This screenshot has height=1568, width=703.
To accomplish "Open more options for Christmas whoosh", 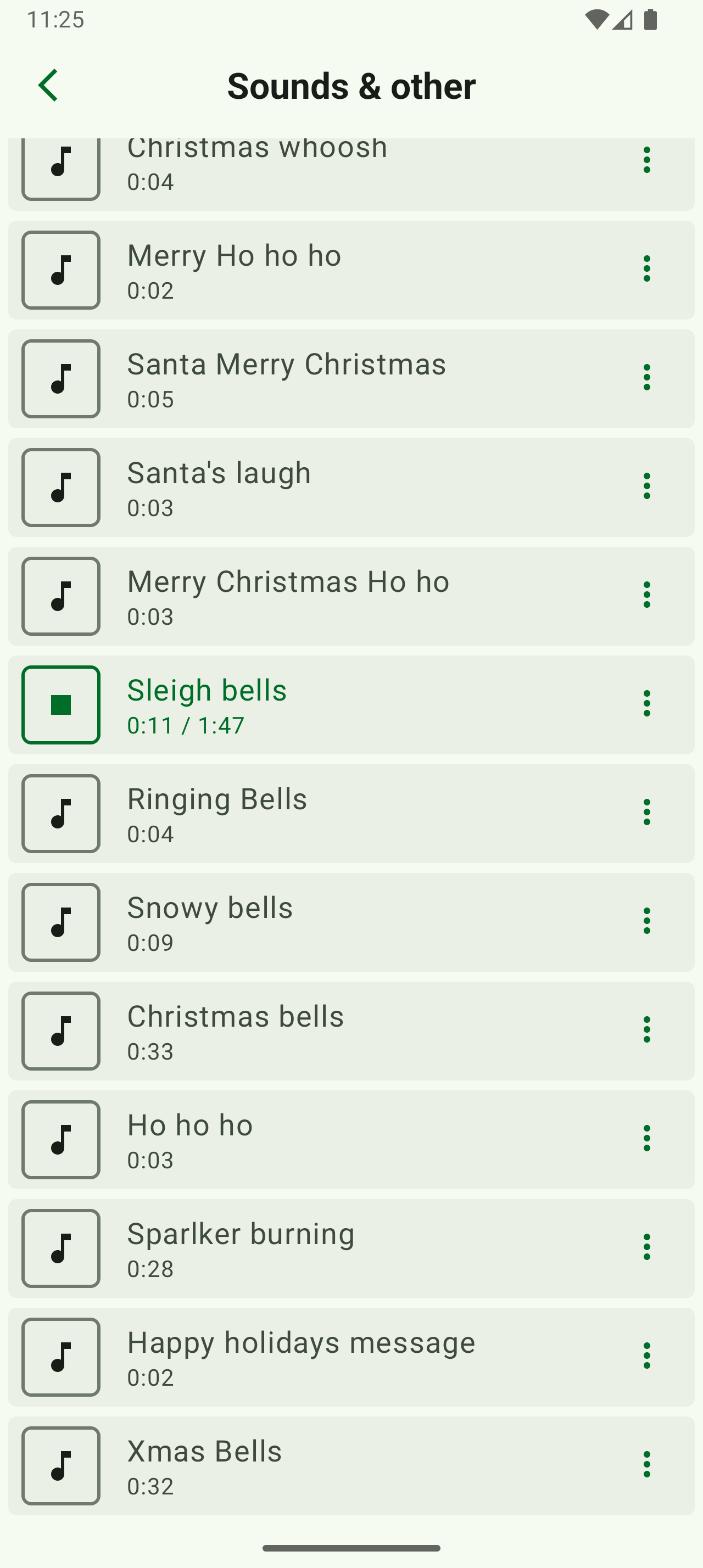I will click(x=646, y=160).
